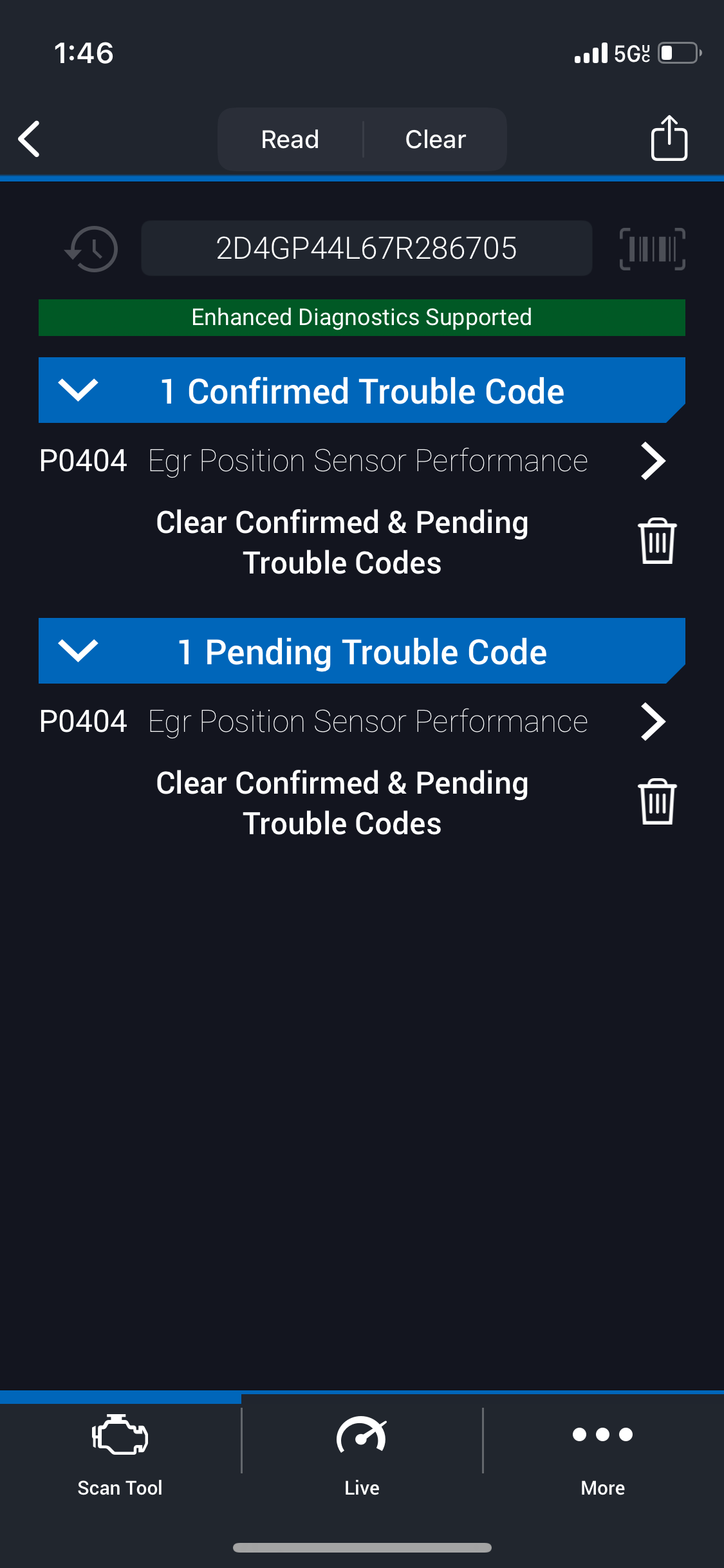Screen dimensions: 724x1568
Task: Tap the Read button
Action: (x=290, y=139)
